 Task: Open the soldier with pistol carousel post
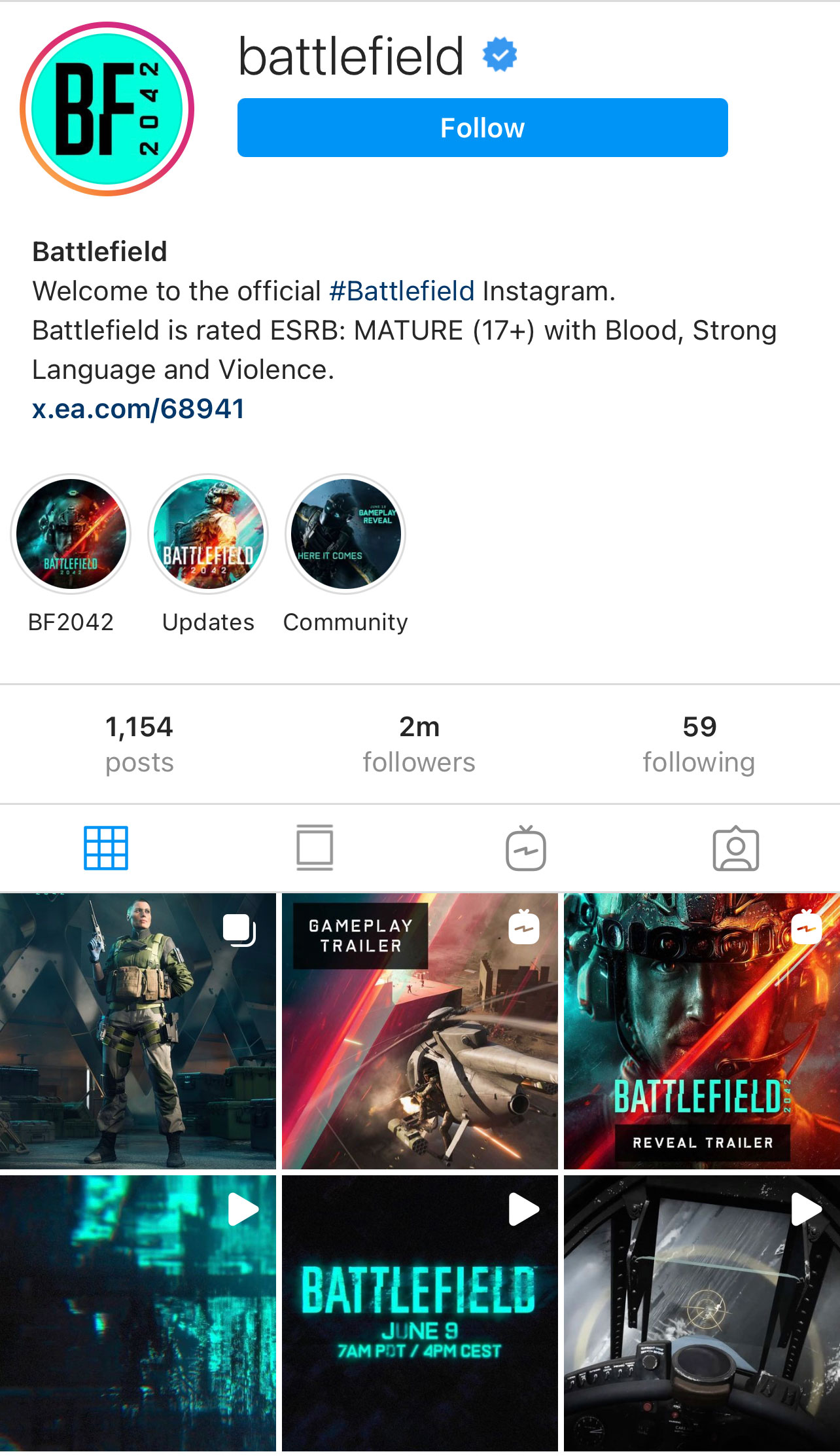[x=137, y=1031]
